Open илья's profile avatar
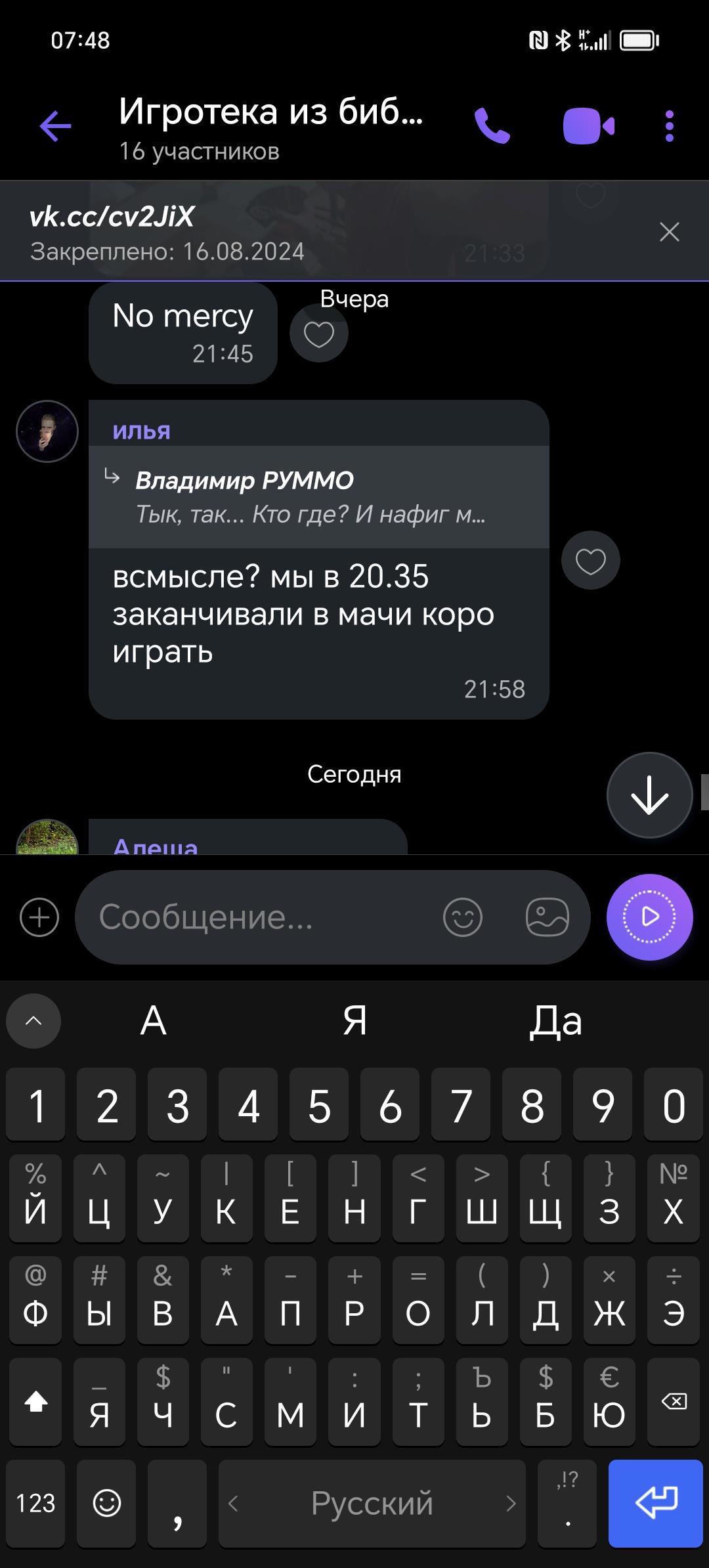Viewport: 709px width, 1568px height. click(x=47, y=431)
